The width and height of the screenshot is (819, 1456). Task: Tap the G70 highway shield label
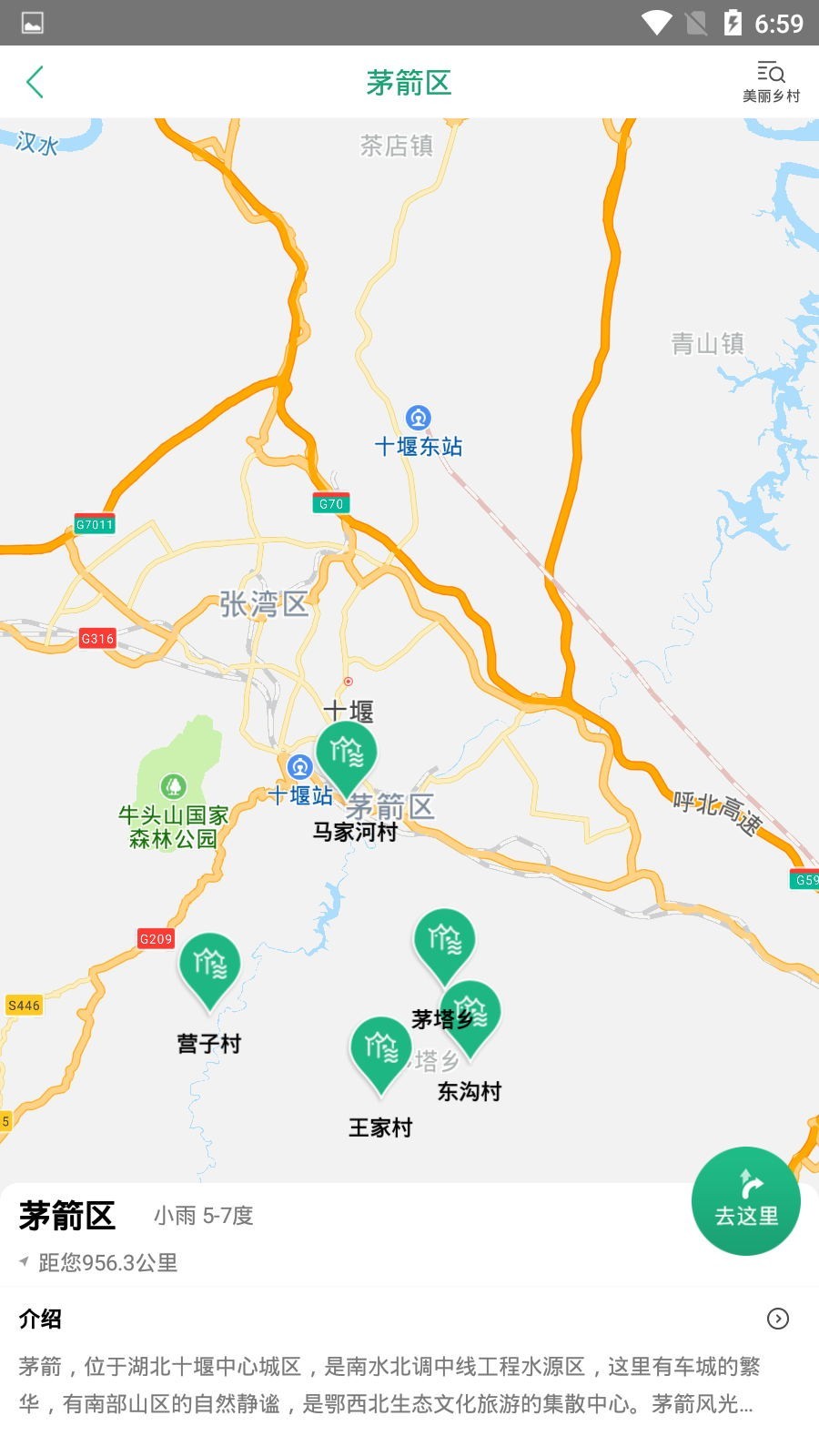click(x=331, y=502)
